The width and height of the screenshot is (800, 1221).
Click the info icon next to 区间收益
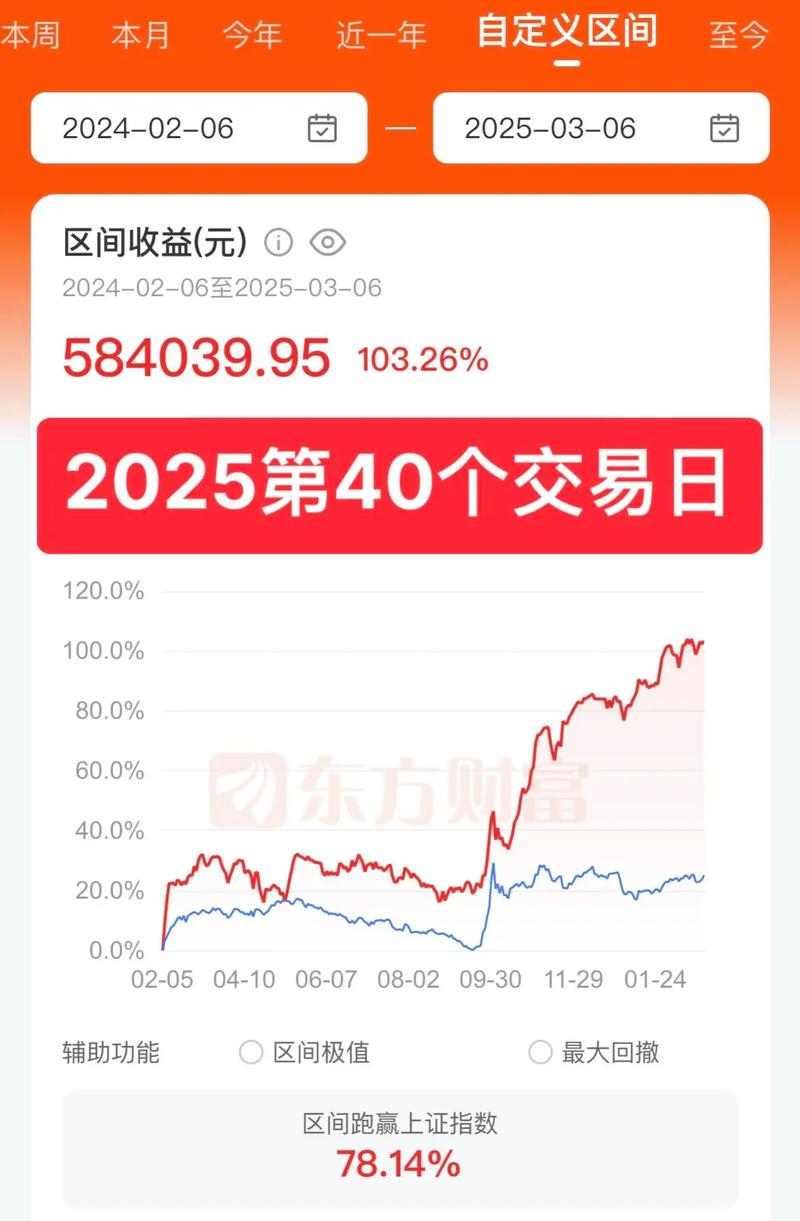pos(278,243)
